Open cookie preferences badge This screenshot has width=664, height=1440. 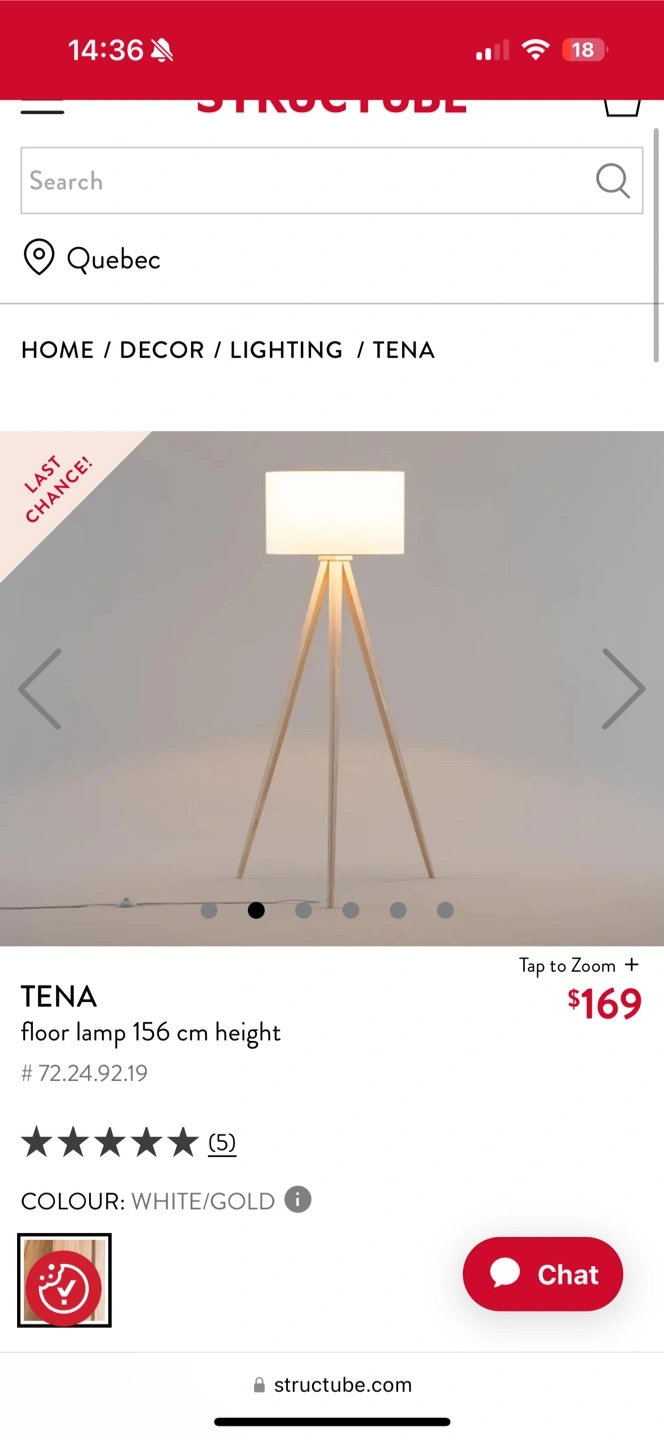(63, 1288)
